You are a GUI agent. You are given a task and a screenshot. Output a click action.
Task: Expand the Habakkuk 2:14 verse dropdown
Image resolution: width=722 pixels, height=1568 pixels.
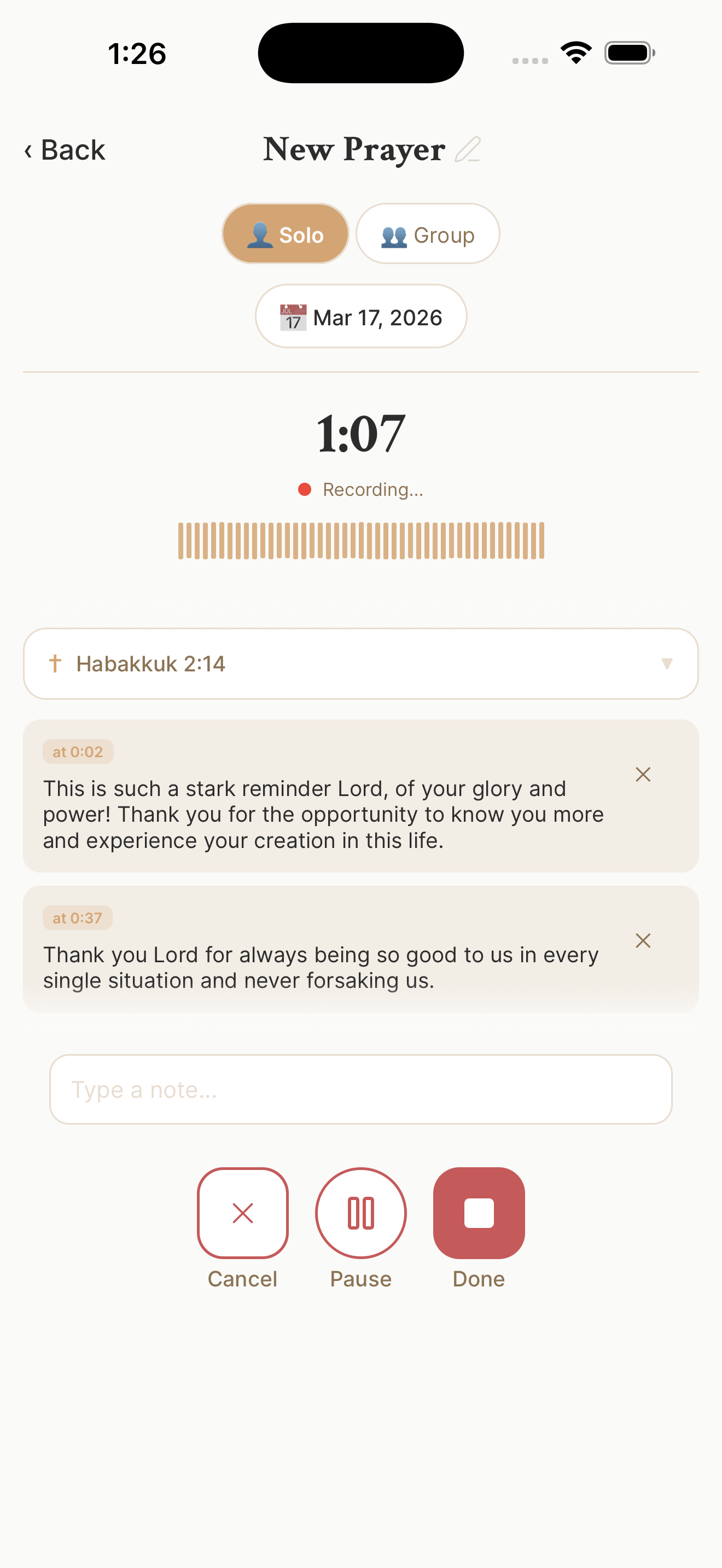pyautogui.click(x=666, y=664)
